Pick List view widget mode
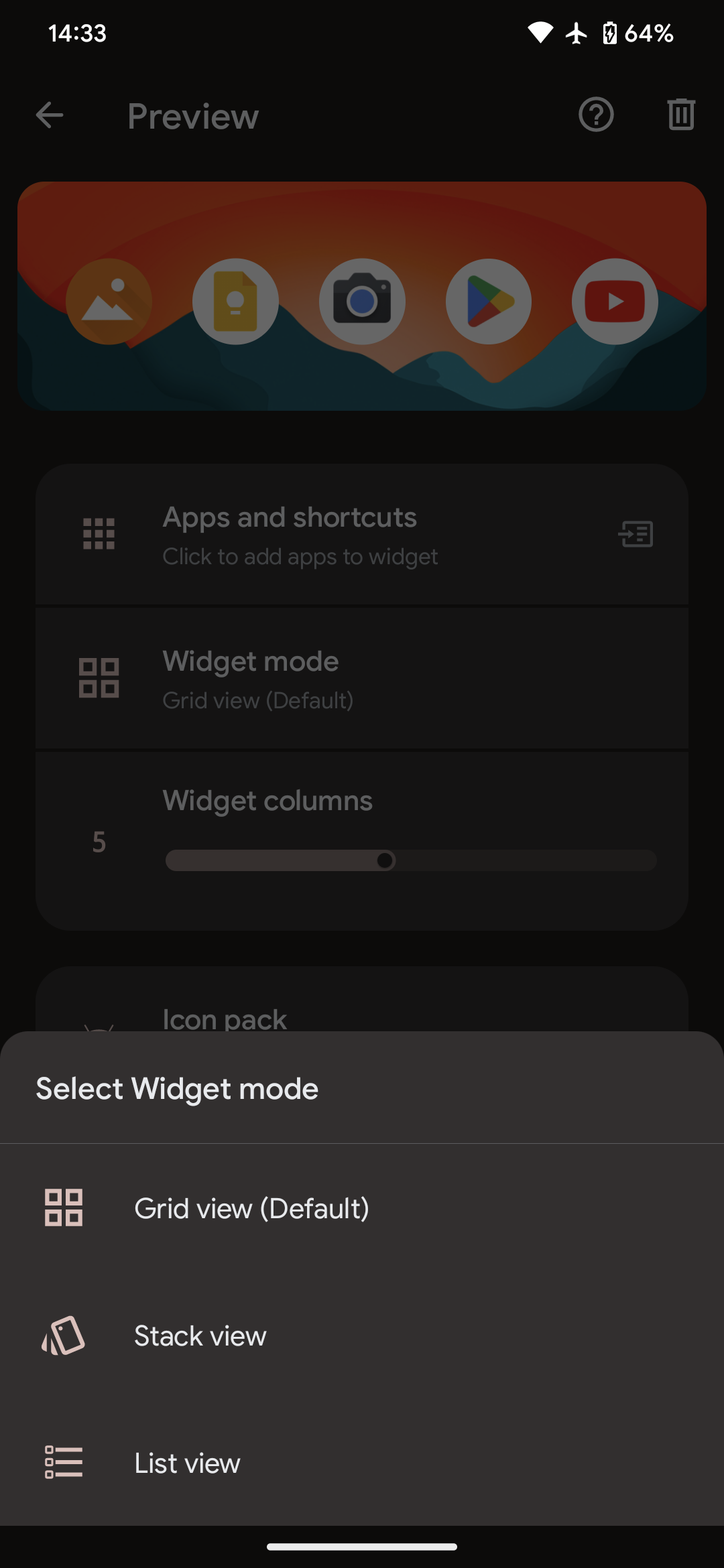Image resolution: width=724 pixels, height=1568 pixels. click(x=362, y=1462)
